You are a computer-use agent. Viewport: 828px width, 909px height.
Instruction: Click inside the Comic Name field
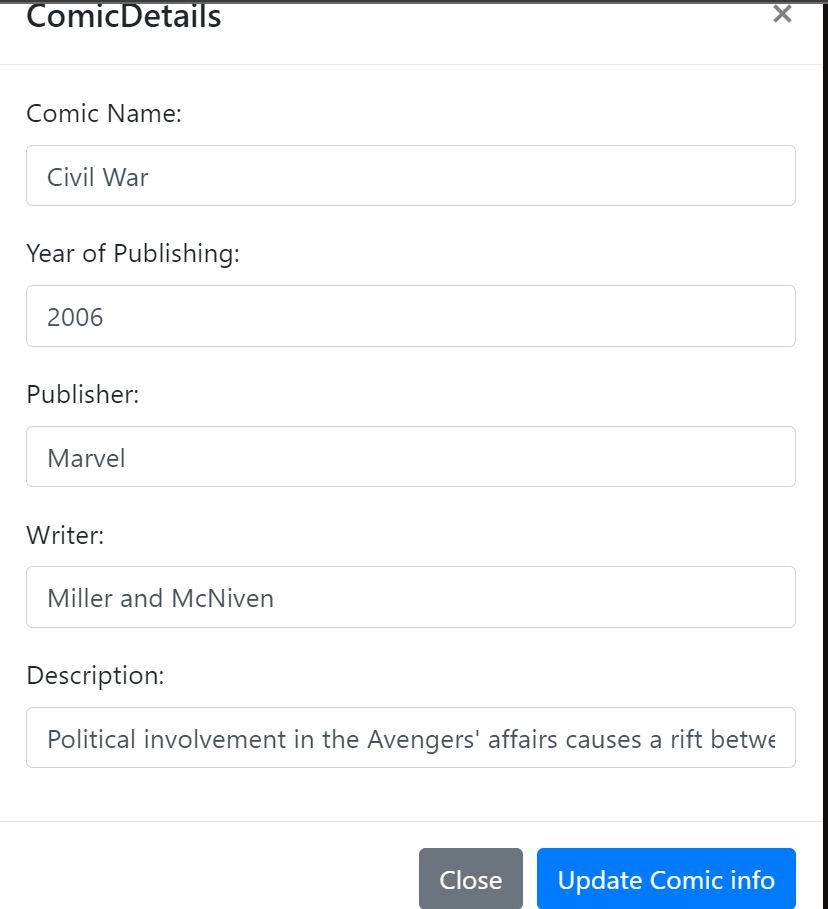coord(410,175)
